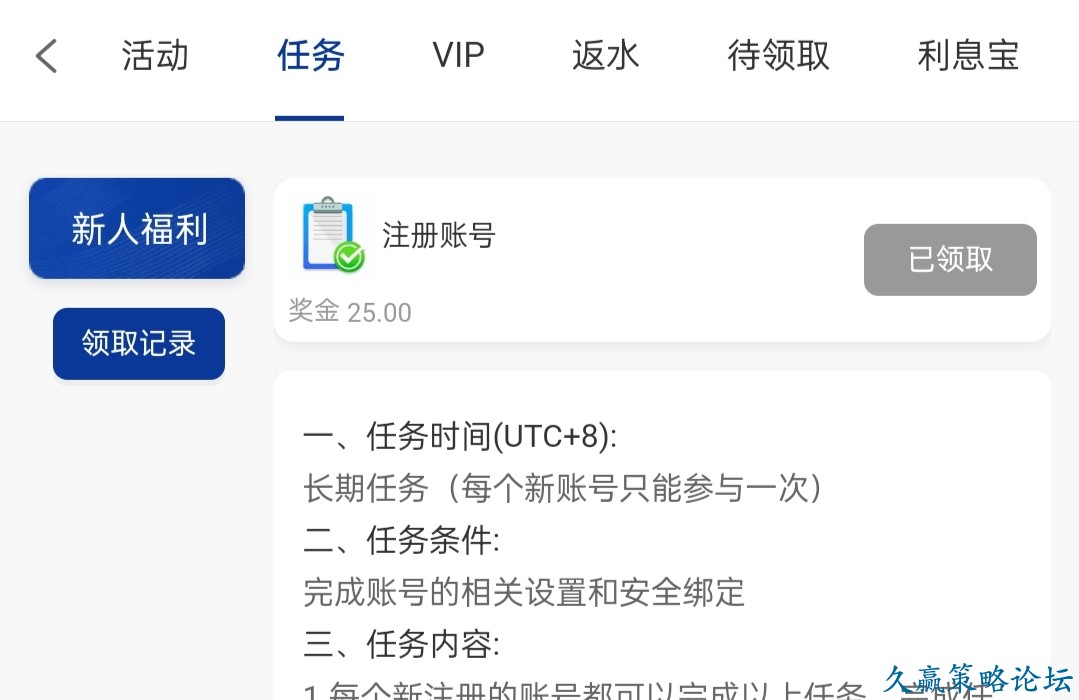The image size is (1079, 700).
Task: Select the 任务 tab
Action: point(310,56)
